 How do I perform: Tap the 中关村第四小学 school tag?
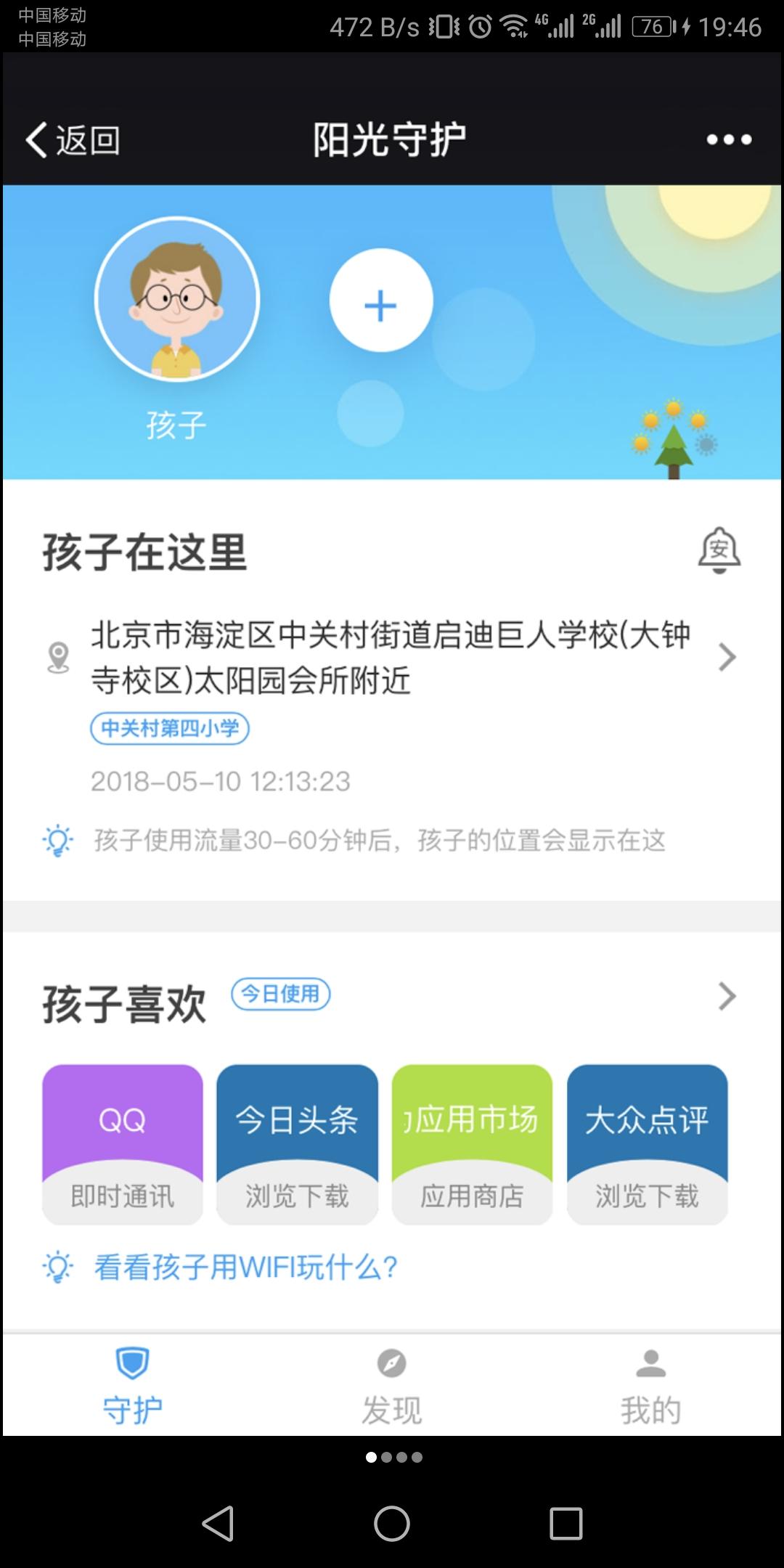(169, 727)
